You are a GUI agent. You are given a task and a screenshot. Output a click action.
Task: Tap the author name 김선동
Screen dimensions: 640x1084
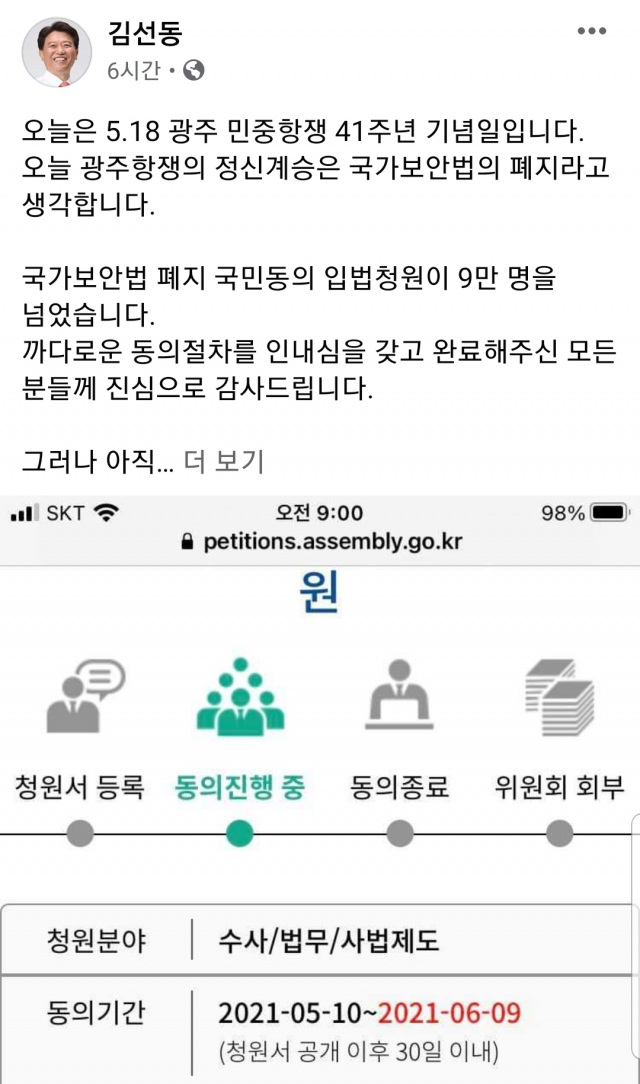(144, 33)
